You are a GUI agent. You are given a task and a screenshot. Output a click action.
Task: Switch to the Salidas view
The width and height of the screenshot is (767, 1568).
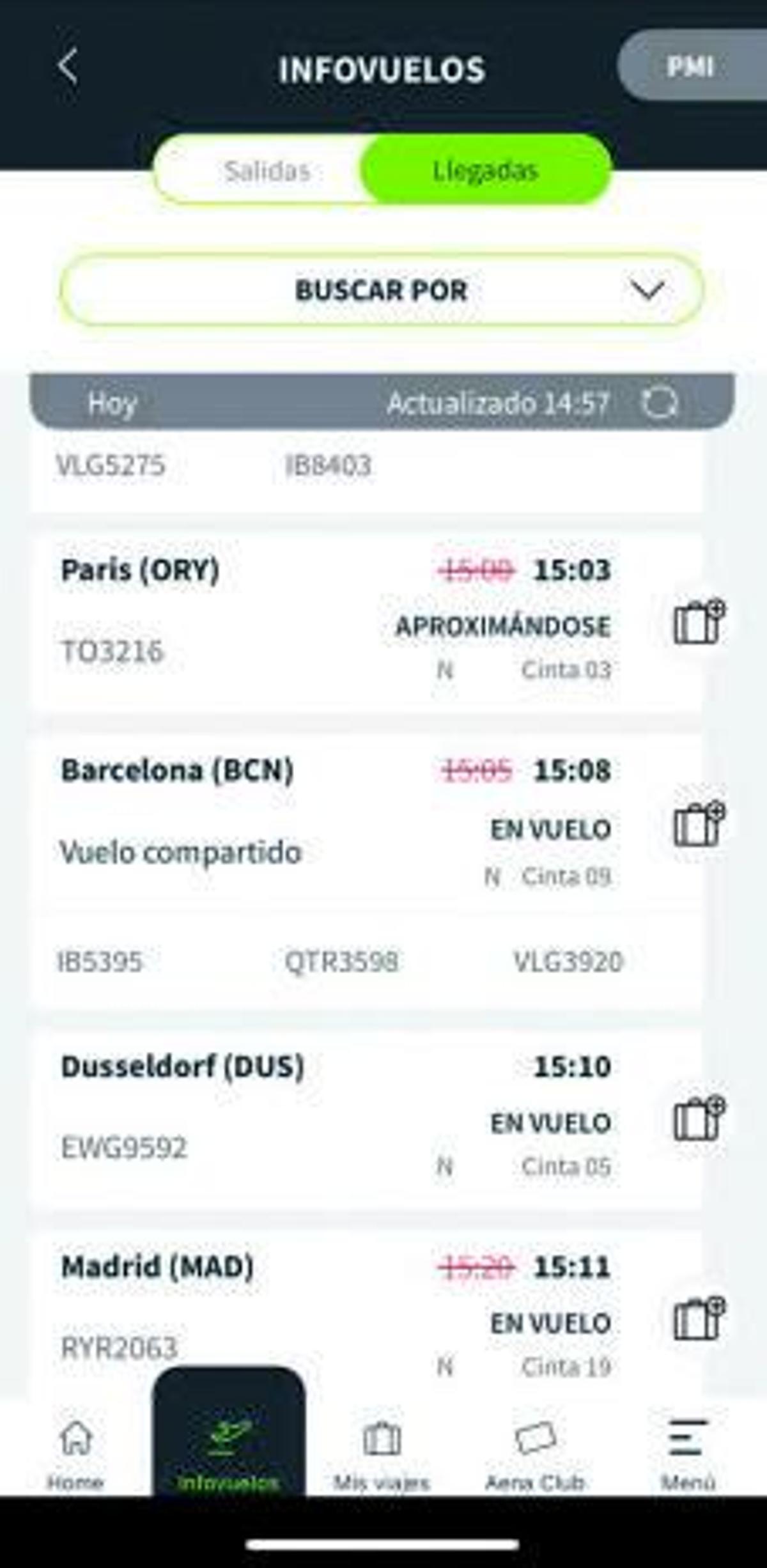tap(267, 170)
